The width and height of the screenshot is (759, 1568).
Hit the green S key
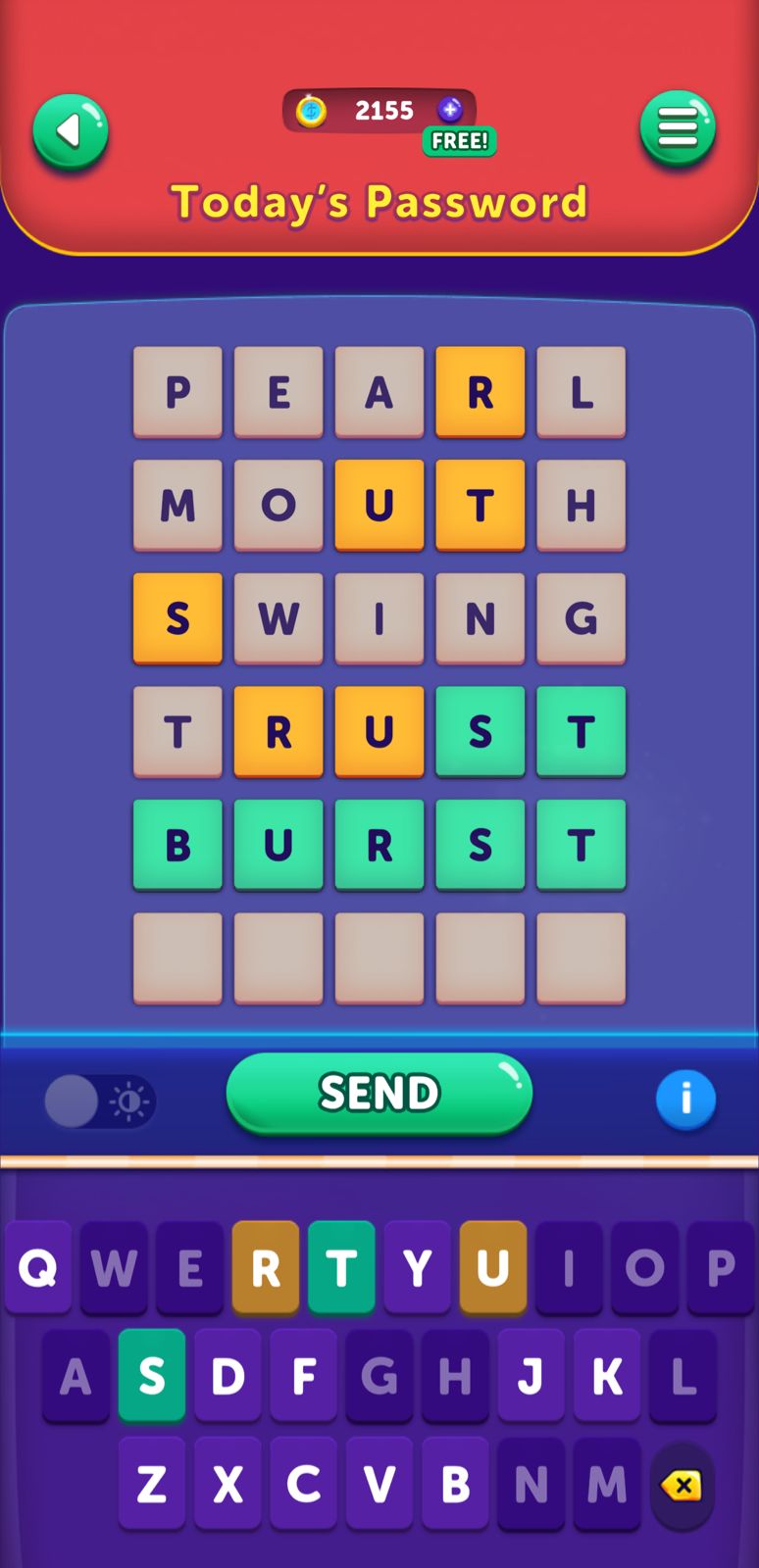[152, 1376]
